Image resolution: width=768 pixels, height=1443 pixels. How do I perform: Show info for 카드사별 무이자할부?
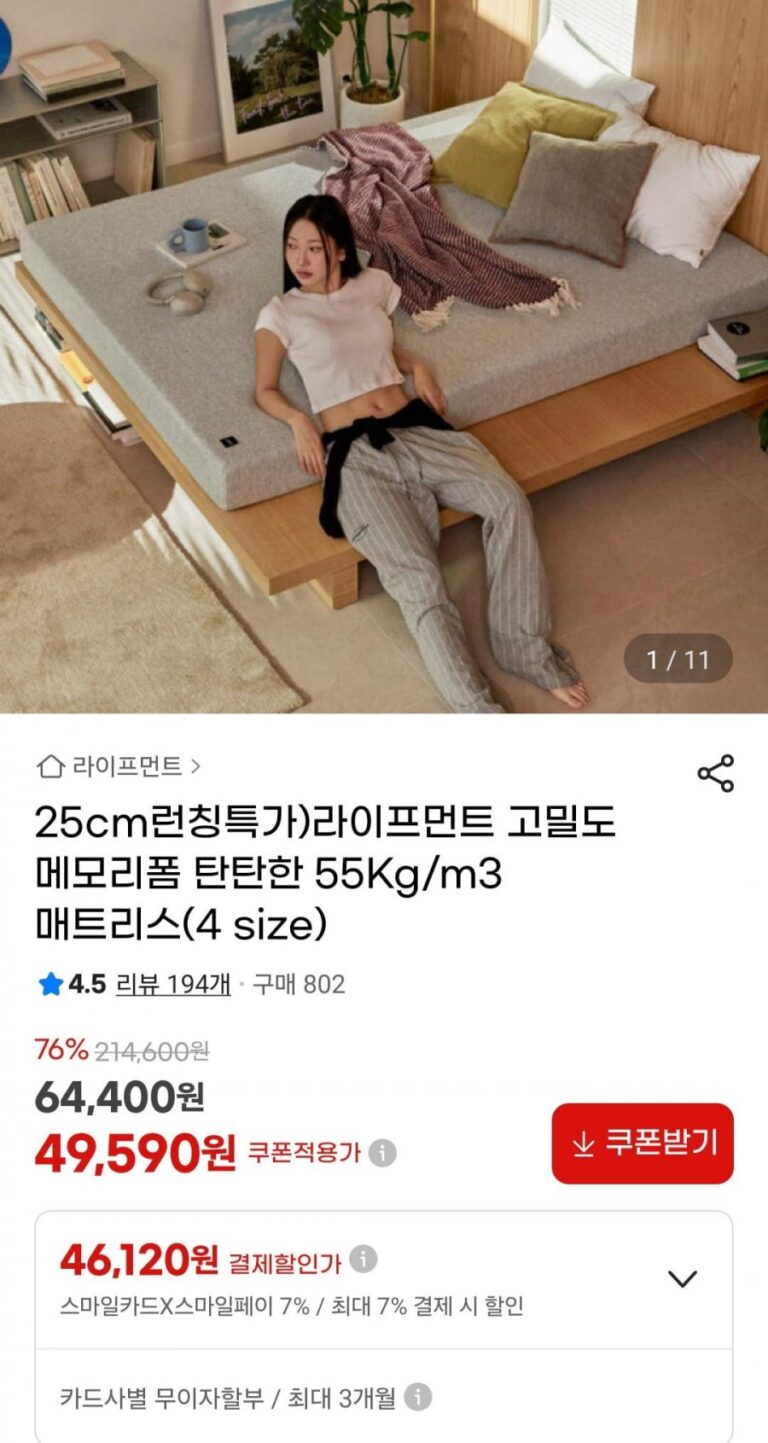(418, 1397)
